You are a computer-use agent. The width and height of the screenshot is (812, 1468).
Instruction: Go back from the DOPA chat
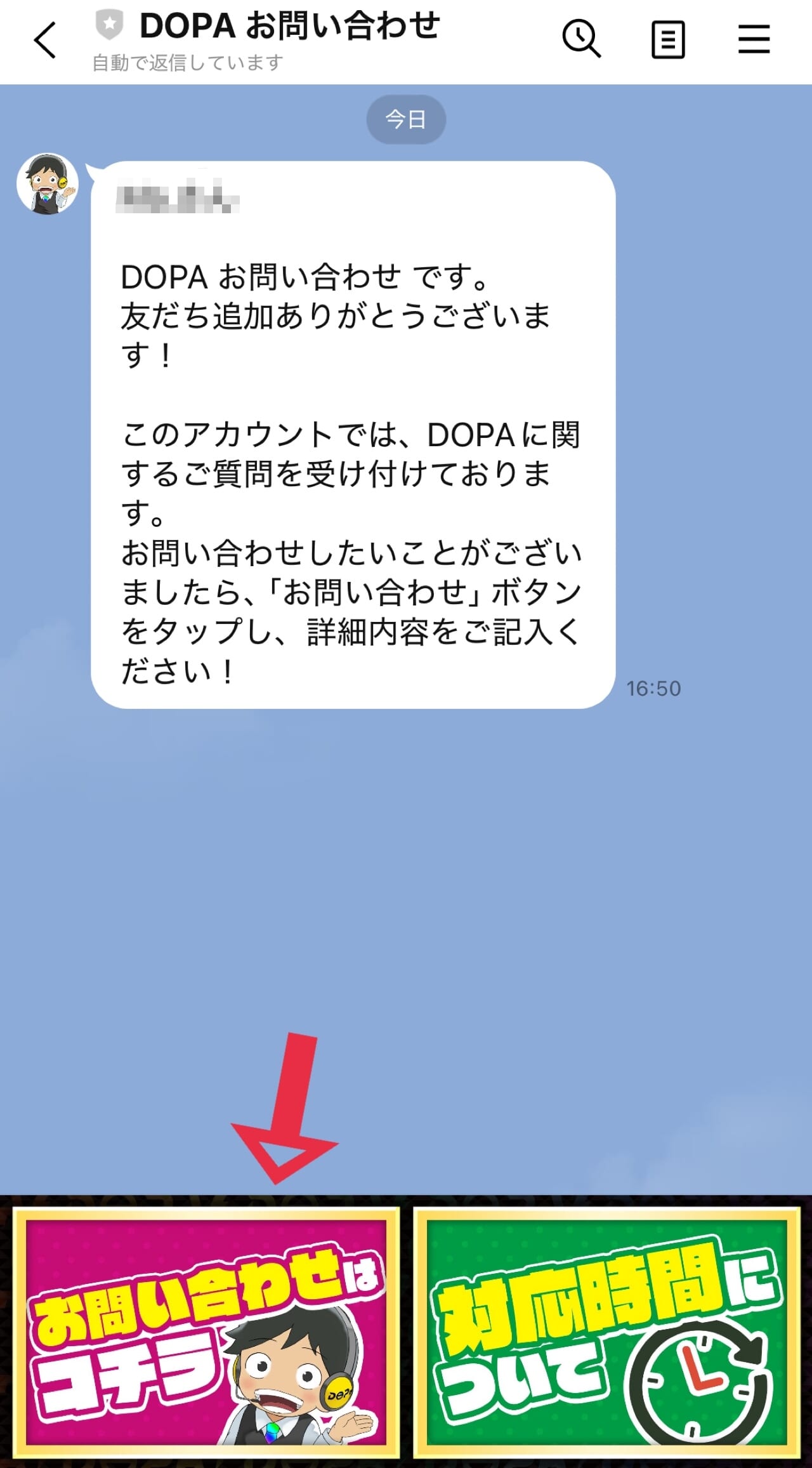(x=45, y=40)
